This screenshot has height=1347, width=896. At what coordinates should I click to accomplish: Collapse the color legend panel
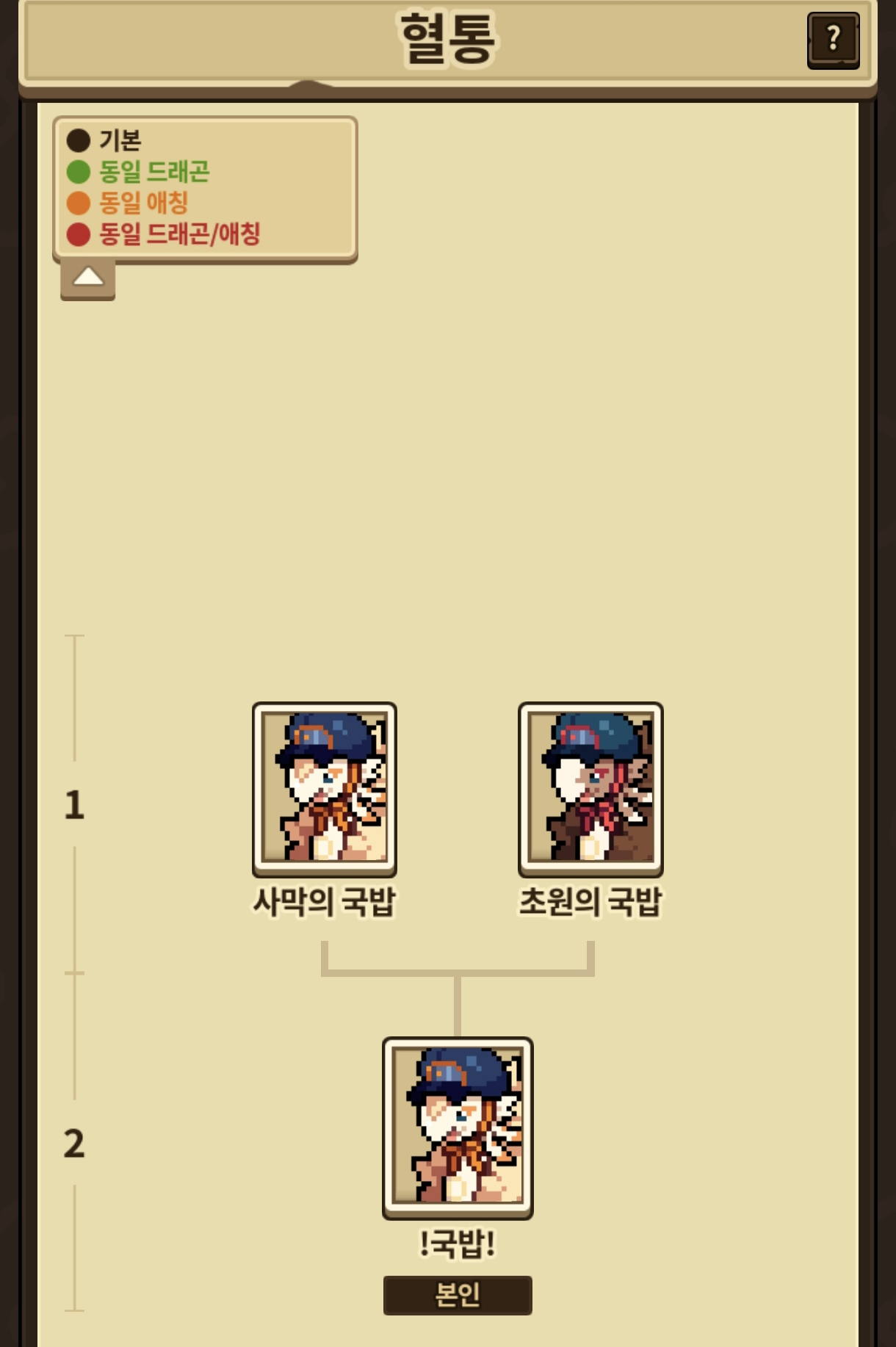coord(88,278)
